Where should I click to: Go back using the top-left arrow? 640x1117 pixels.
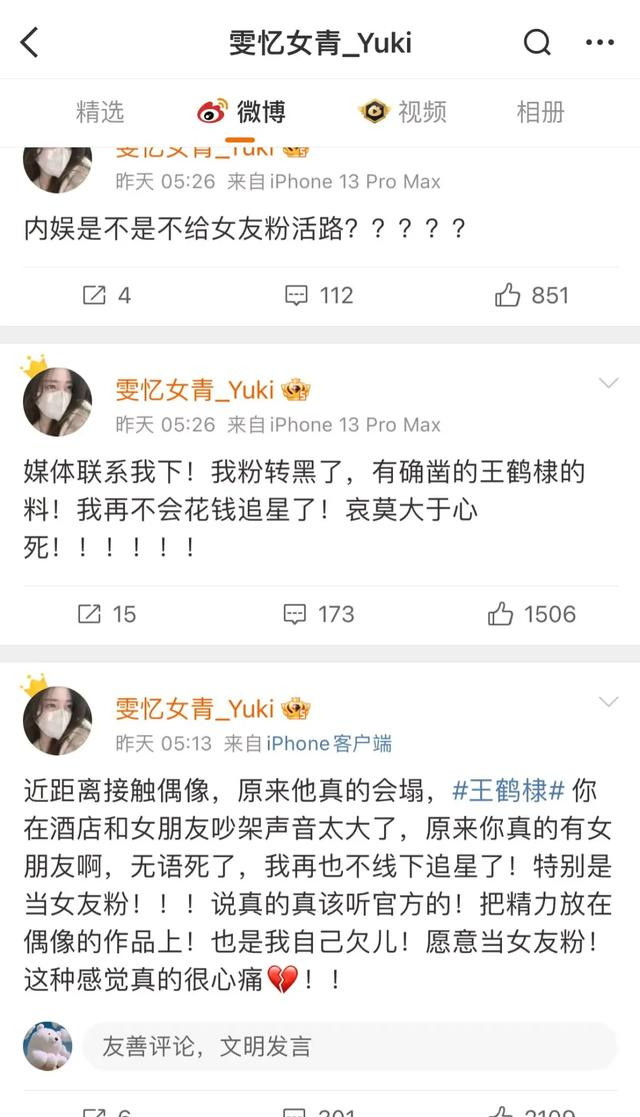[x=29, y=42]
